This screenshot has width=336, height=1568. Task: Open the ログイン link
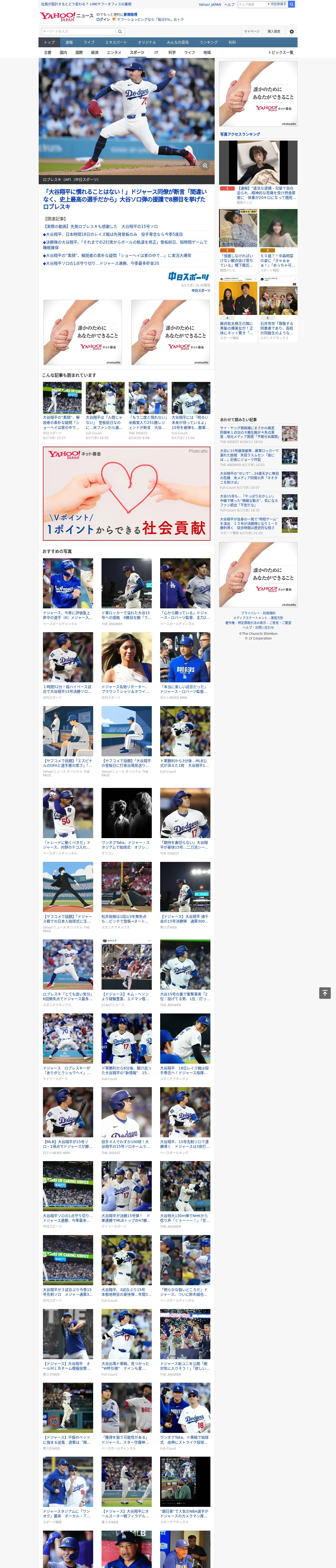point(103,20)
